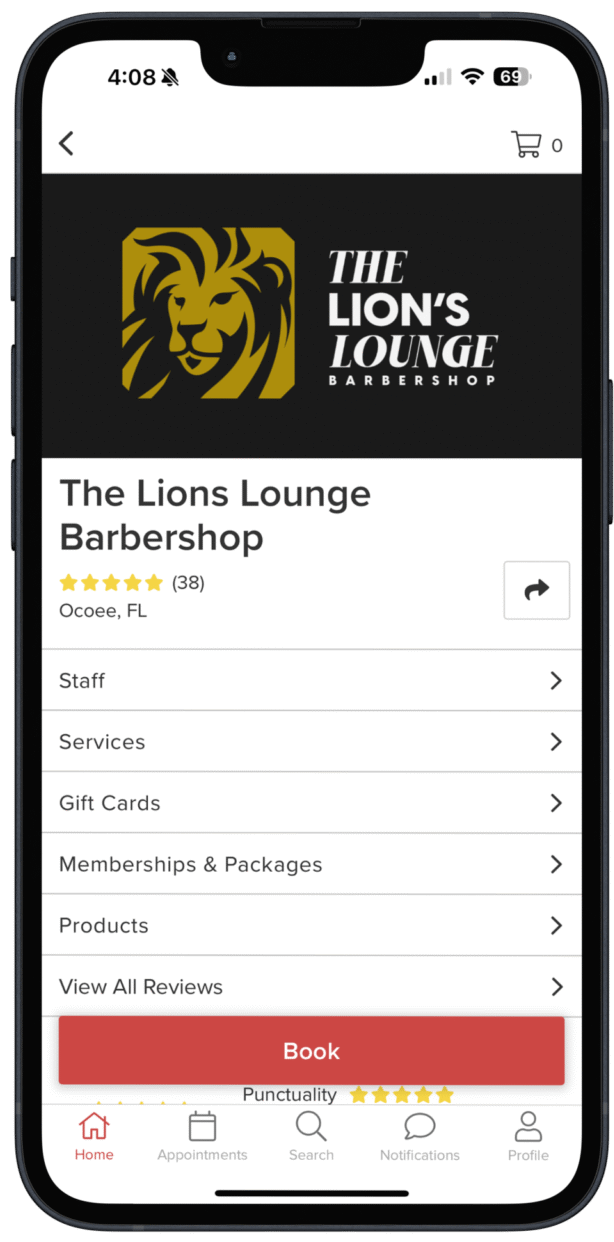Viewport: 614px width, 1242px height.
Task: Open the Profile tab
Action: (527, 1136)
